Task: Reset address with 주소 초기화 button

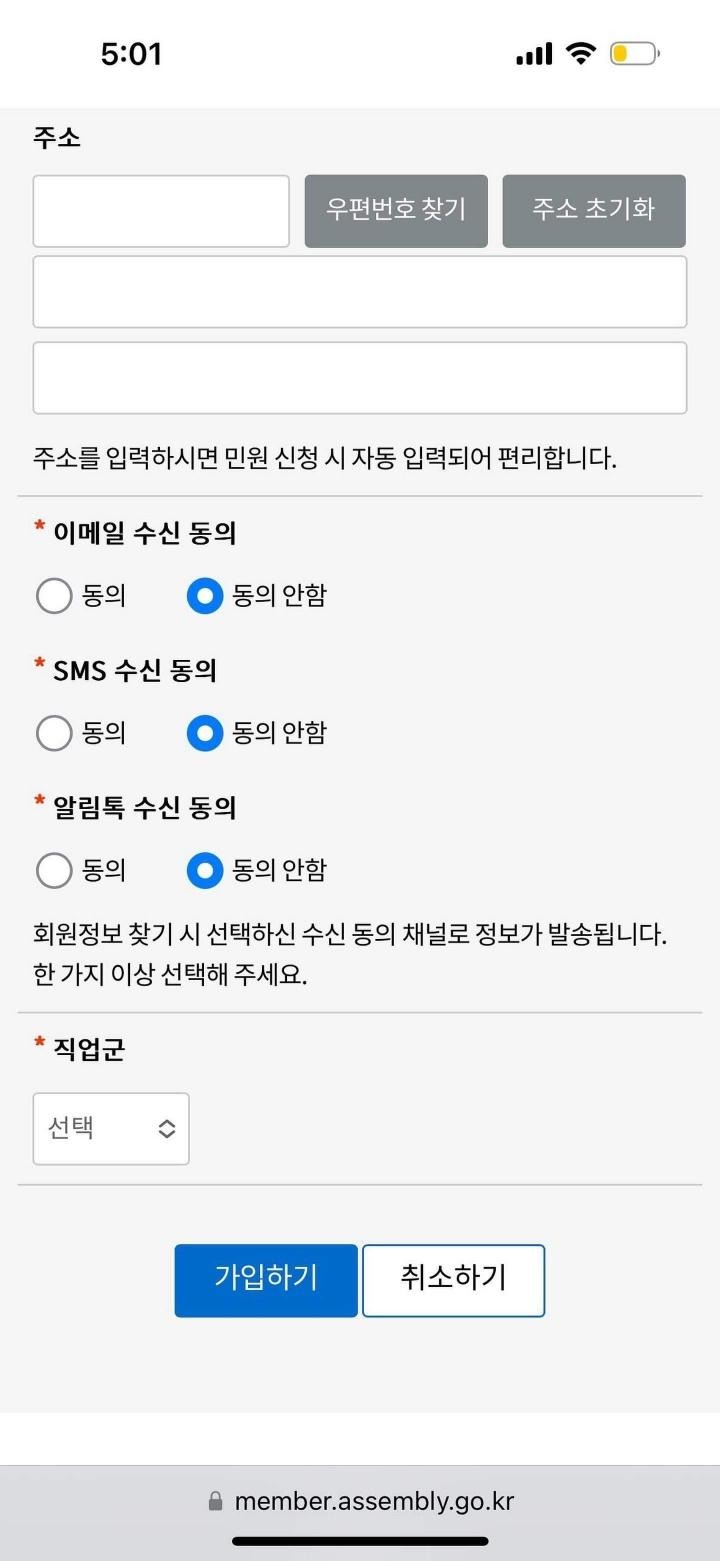Action: pos(594,211)
